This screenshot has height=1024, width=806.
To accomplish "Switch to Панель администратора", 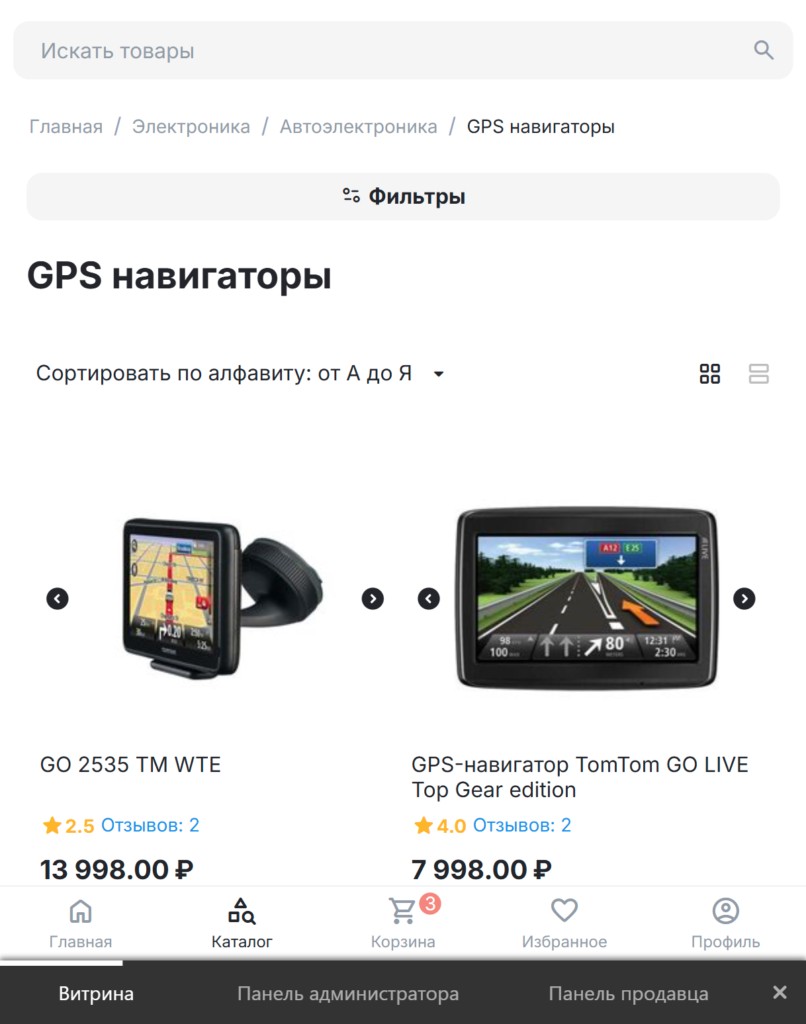I will (348, 994).
